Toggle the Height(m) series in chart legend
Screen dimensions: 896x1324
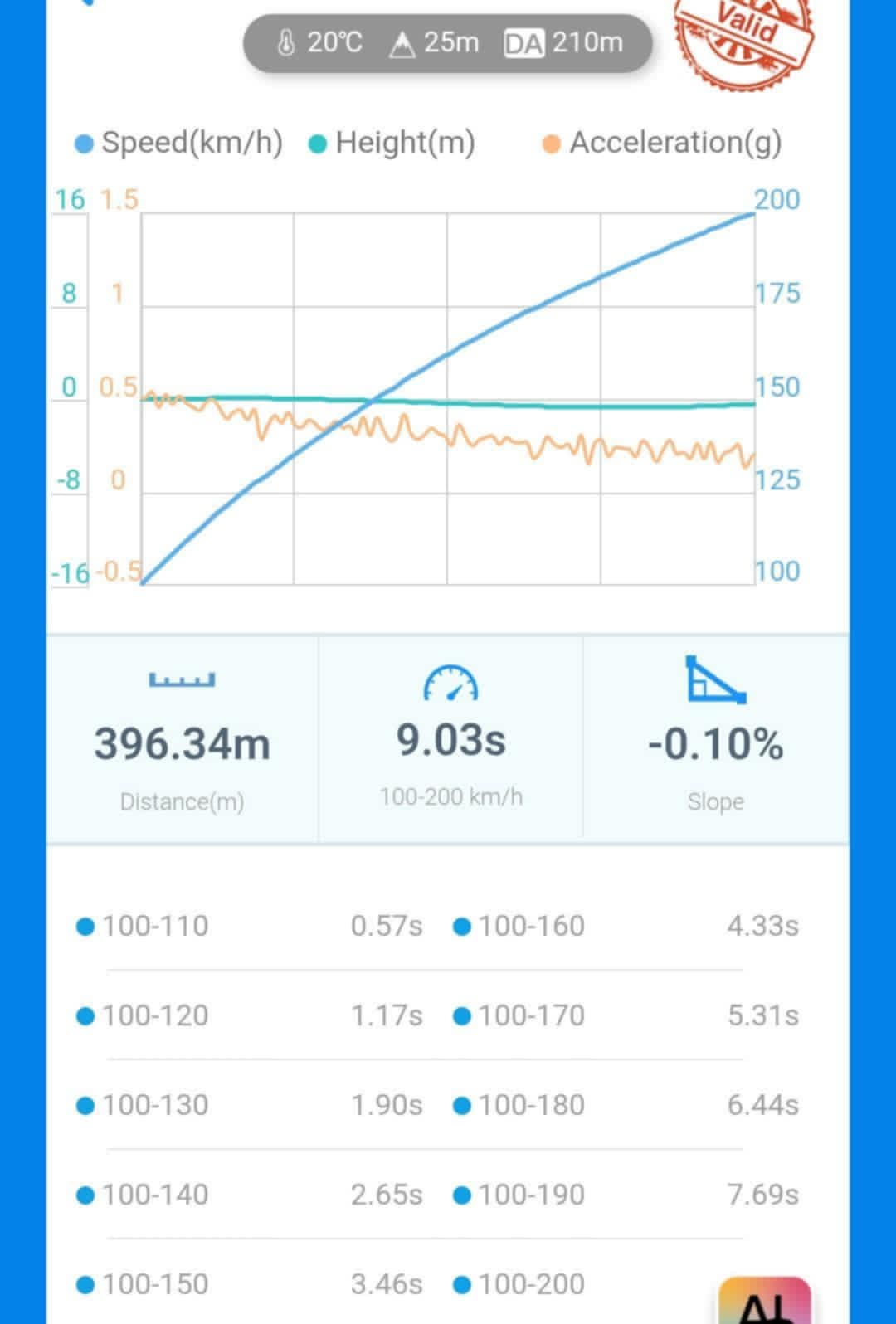click(x=392, y=143)
